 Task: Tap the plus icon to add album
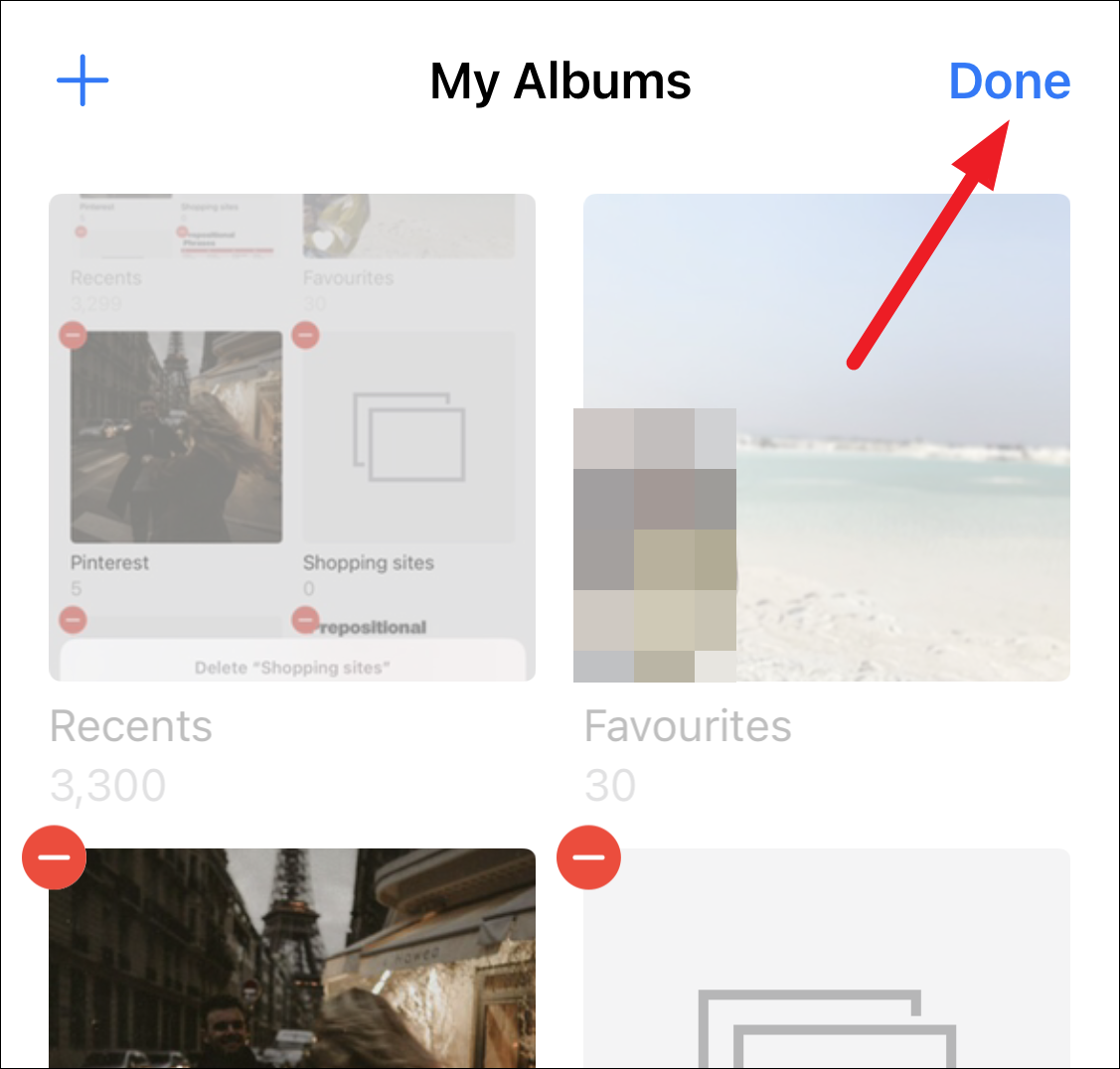tap(82, 80)
